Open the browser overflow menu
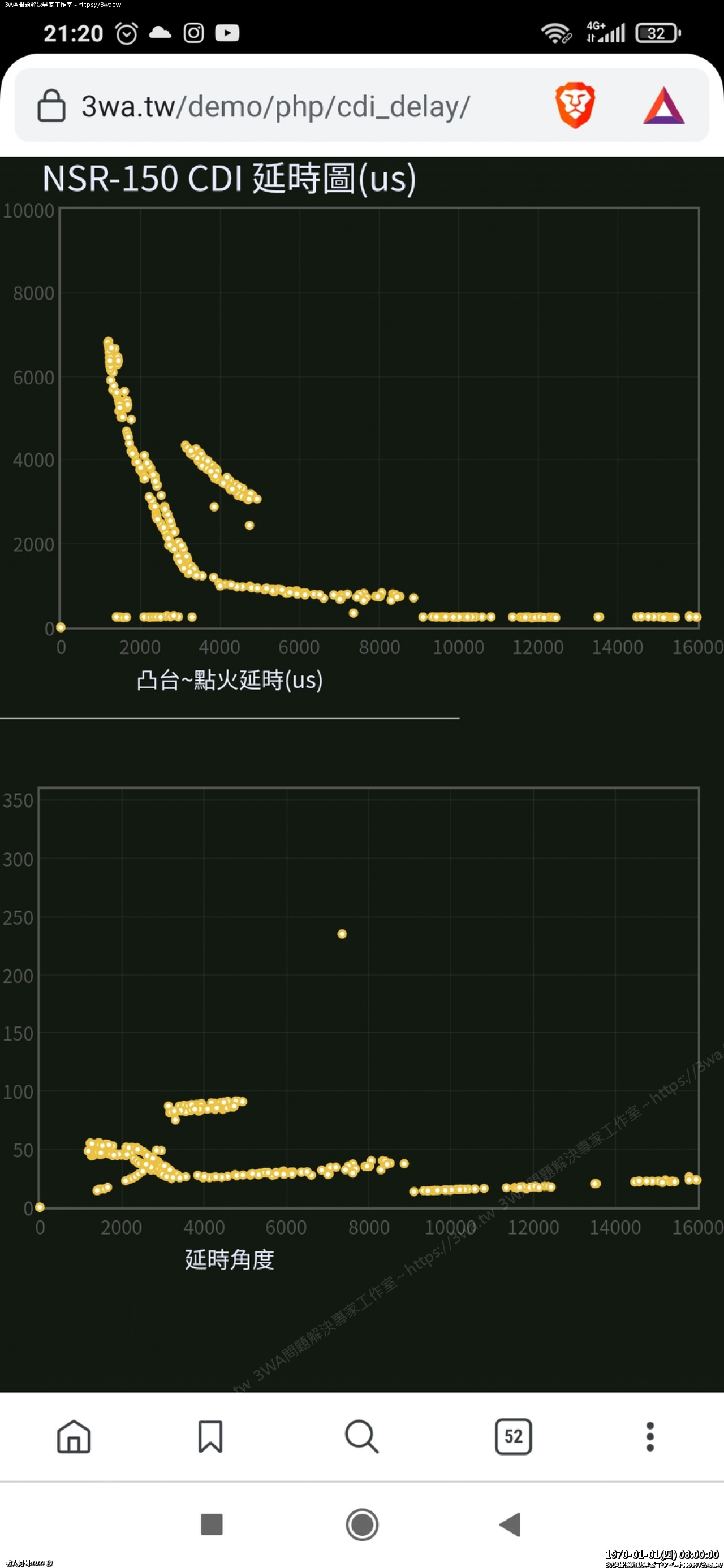Viewport: 724px width, 1568px height. [x=650, y=1436]
